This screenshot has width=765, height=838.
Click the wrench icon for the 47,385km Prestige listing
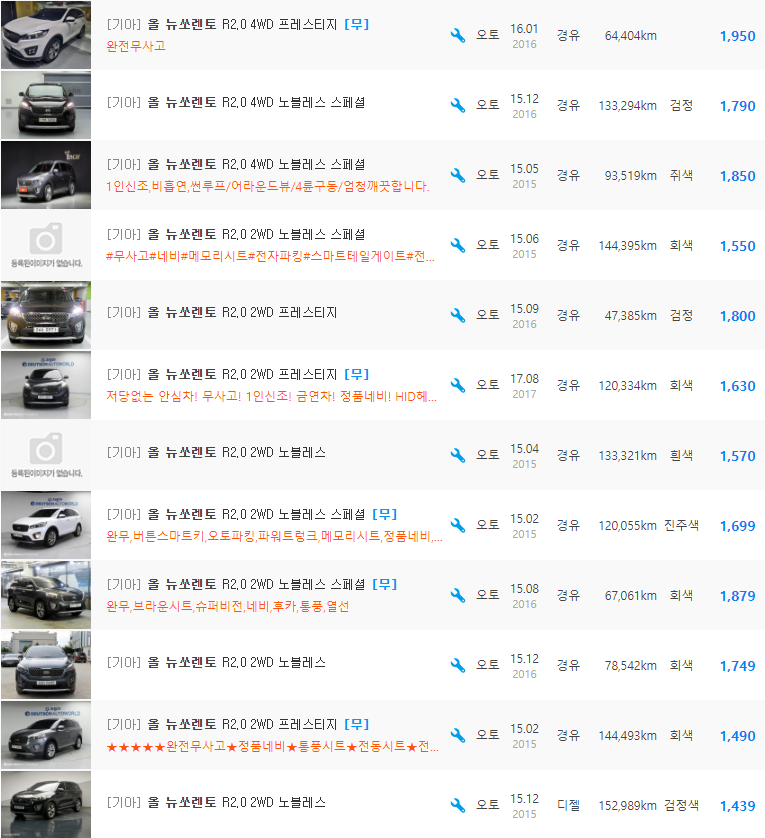coord(457,314)
